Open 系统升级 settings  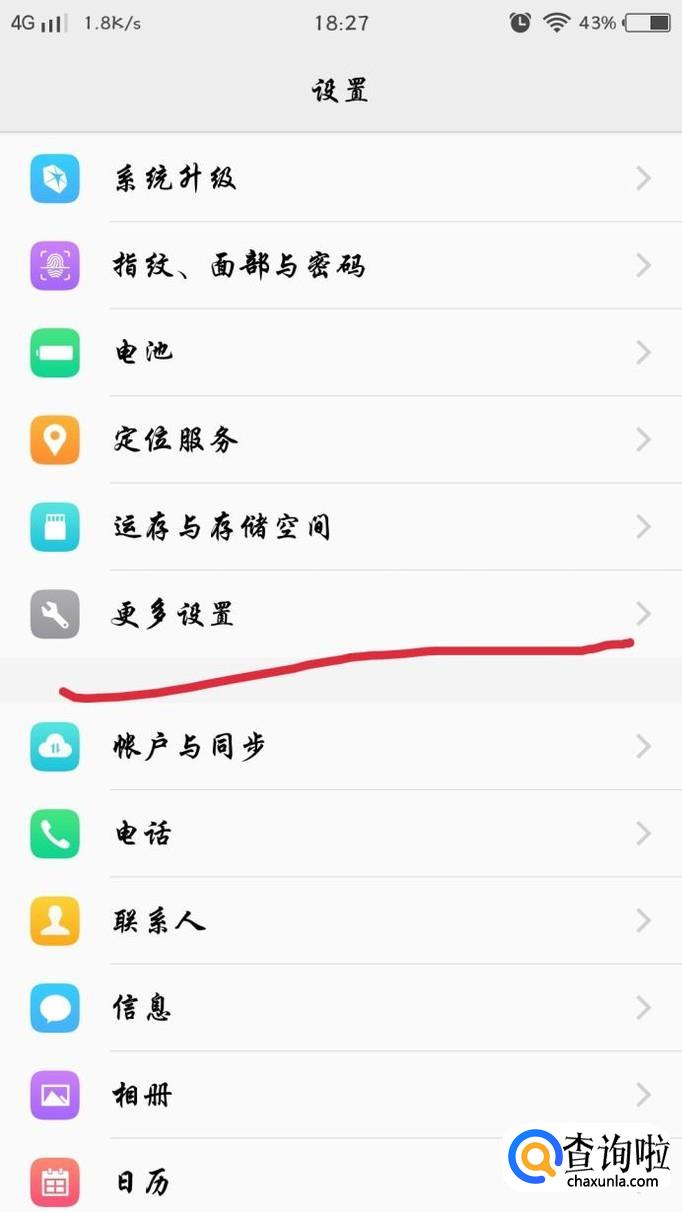click(341, 179)
